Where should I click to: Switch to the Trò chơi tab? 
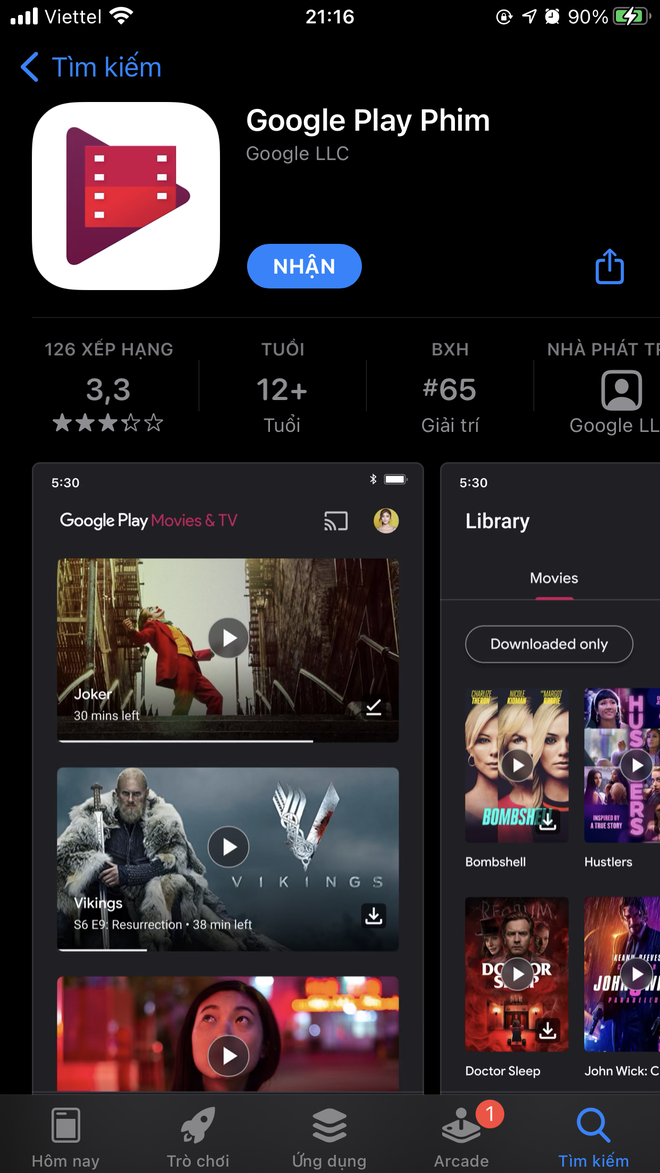click(198, 1136)
